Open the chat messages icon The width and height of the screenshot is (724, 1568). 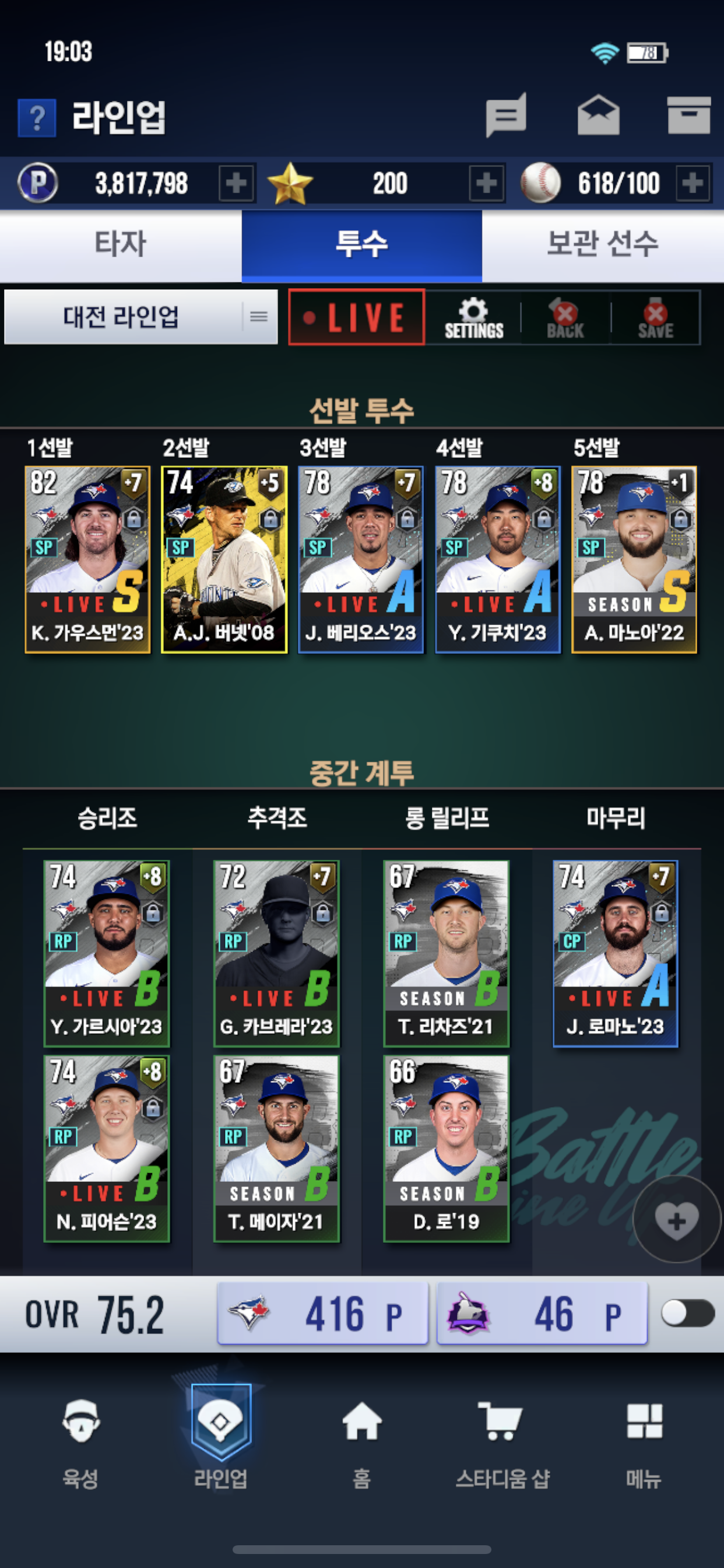[x=505, y=115]
